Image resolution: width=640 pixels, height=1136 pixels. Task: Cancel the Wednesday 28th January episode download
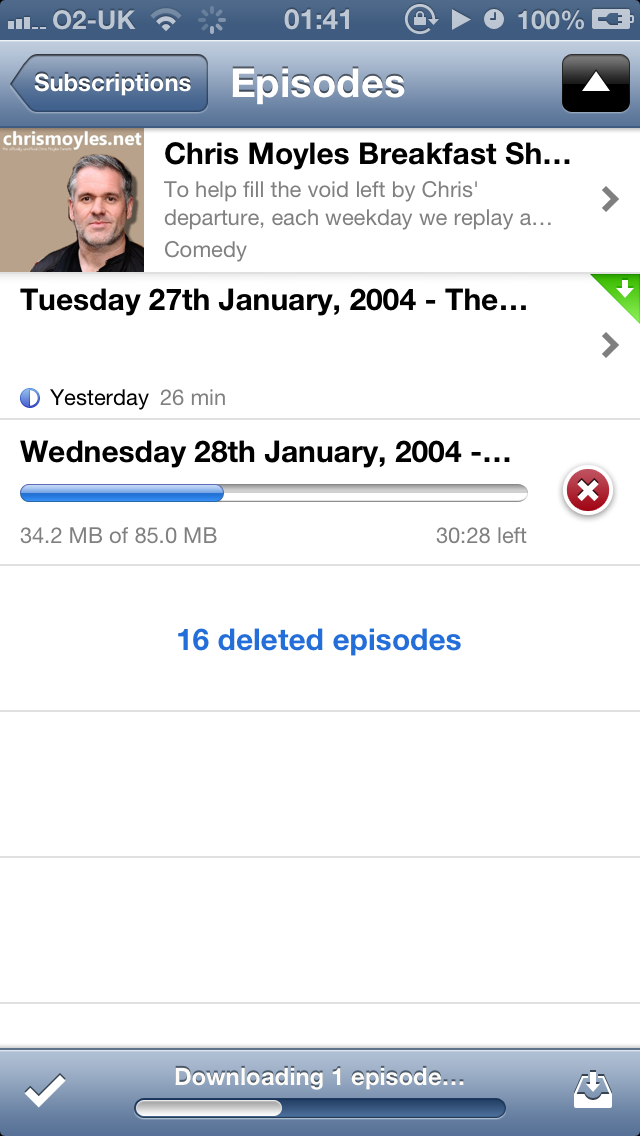pos(587,491)
